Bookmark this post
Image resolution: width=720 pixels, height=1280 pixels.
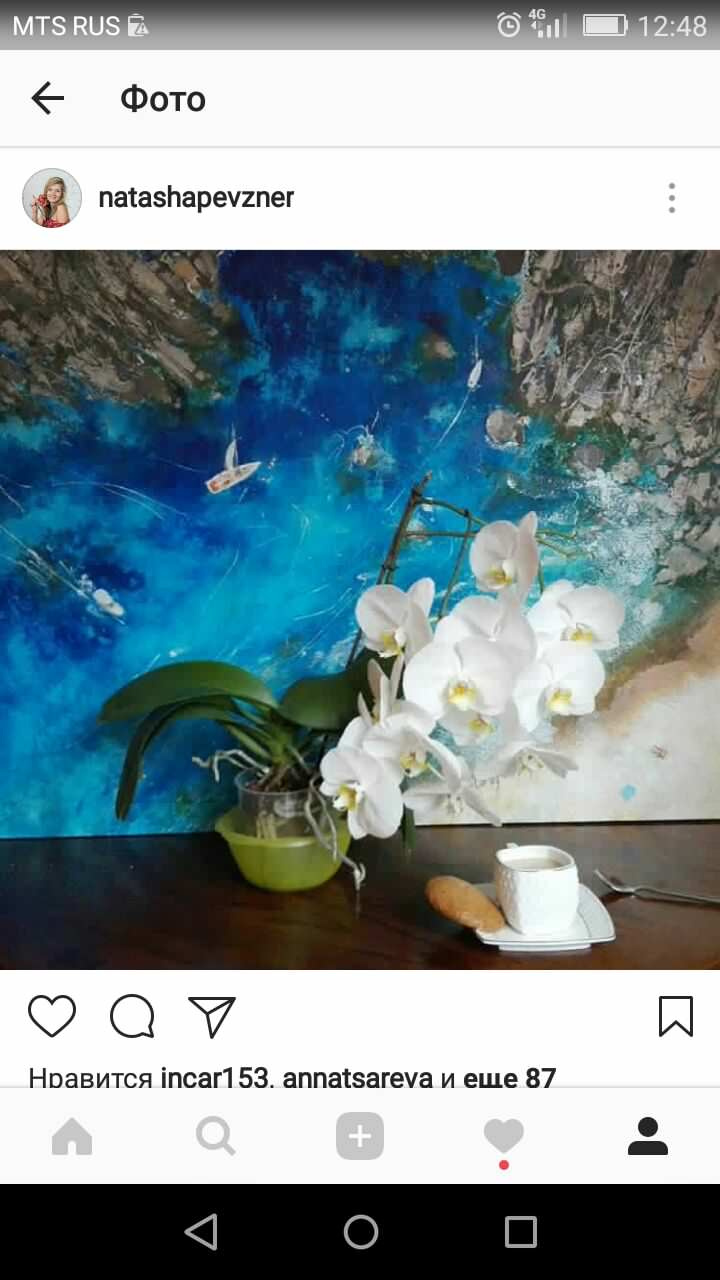[x=676, y=1017]
